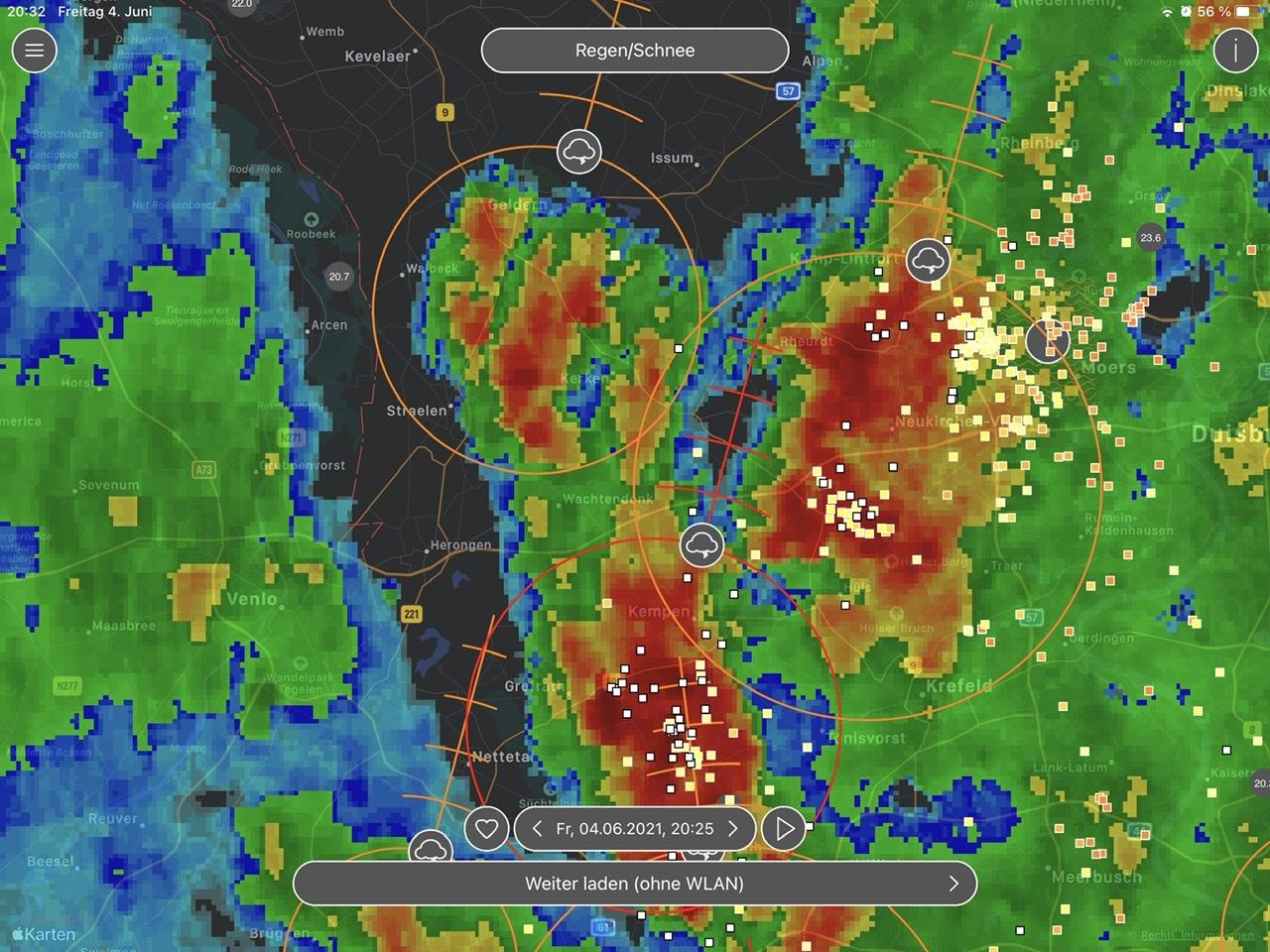Open the hamburger menu
The image size is (1270, 952).
(x=34, y=50)
